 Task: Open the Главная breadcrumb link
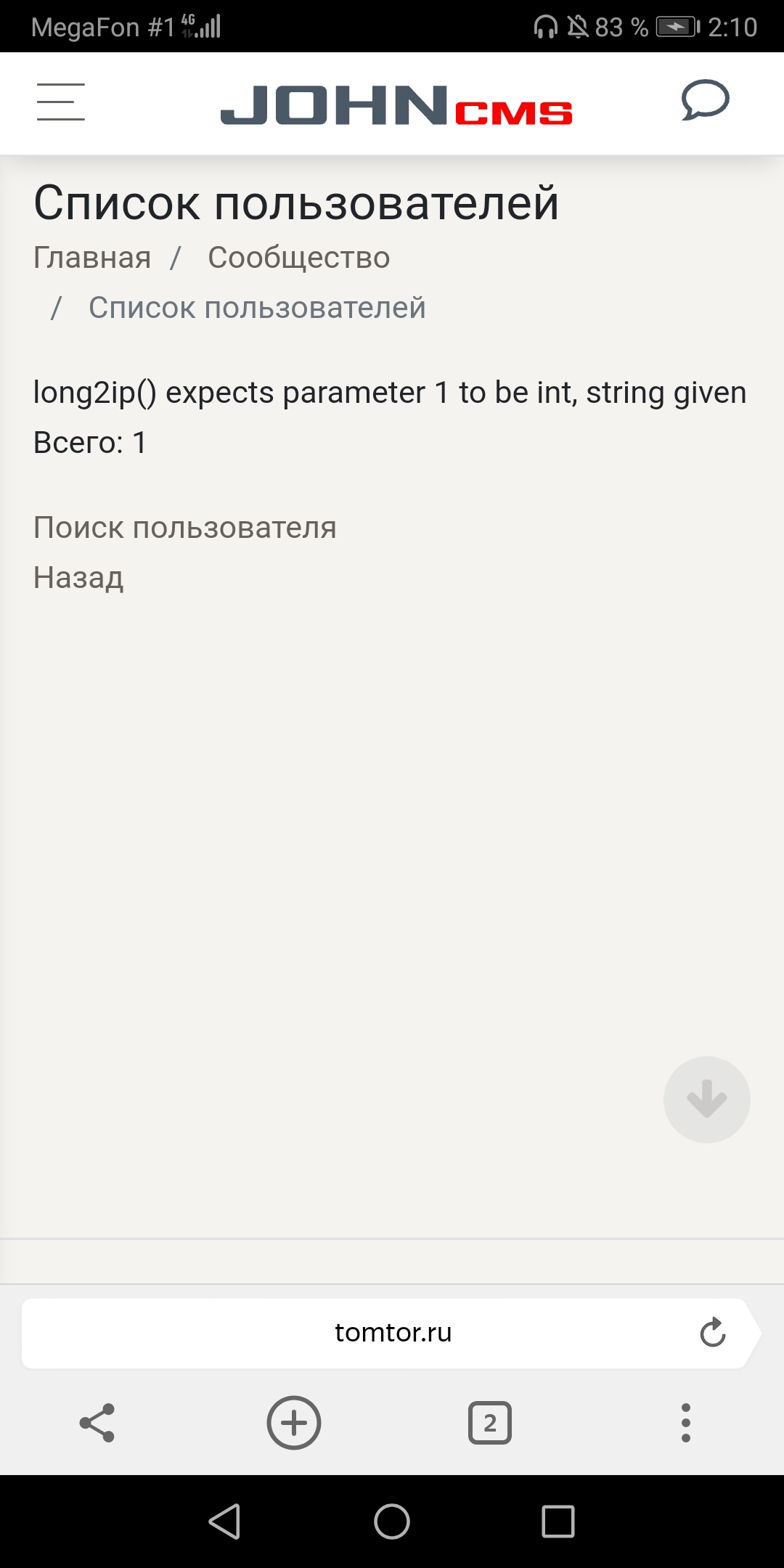(92, 258)
